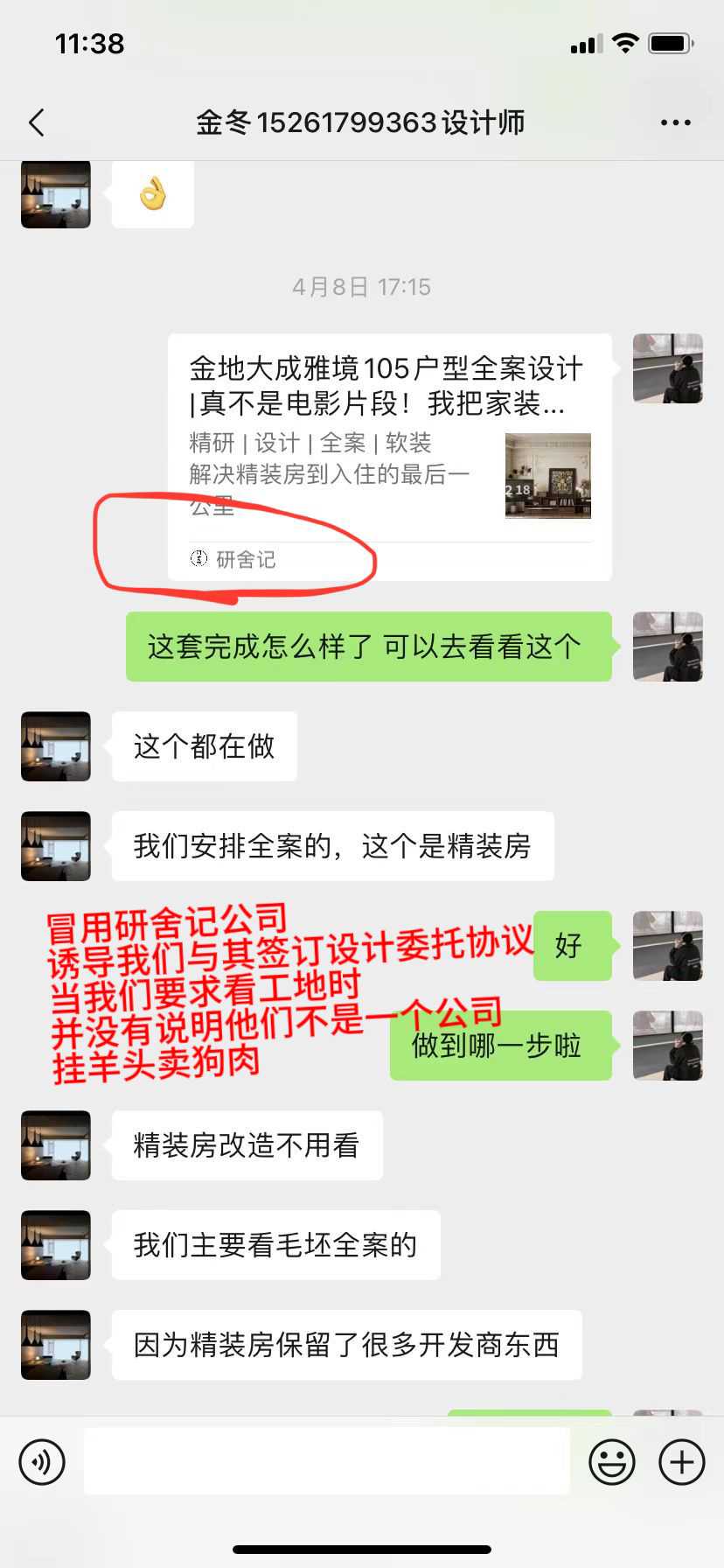Open the plus attachments menu
This screenshot has width=724, height=1568.
(x=681, y=1461)
